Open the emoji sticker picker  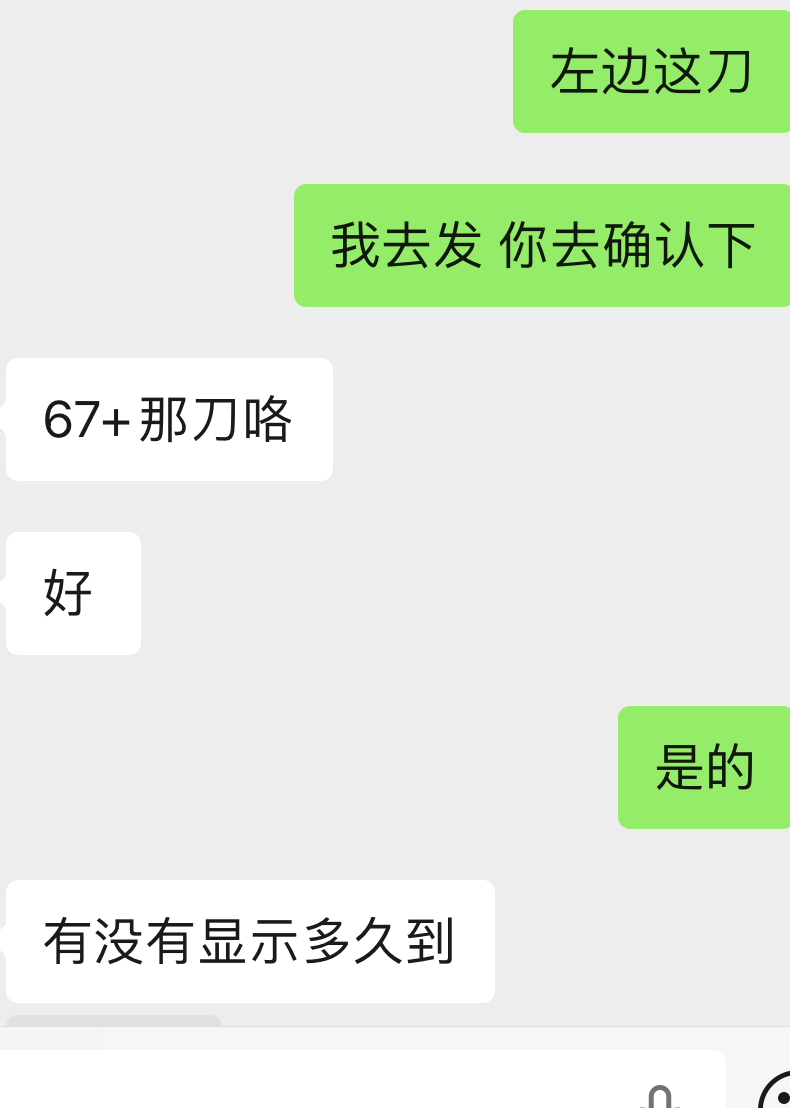777,1094
